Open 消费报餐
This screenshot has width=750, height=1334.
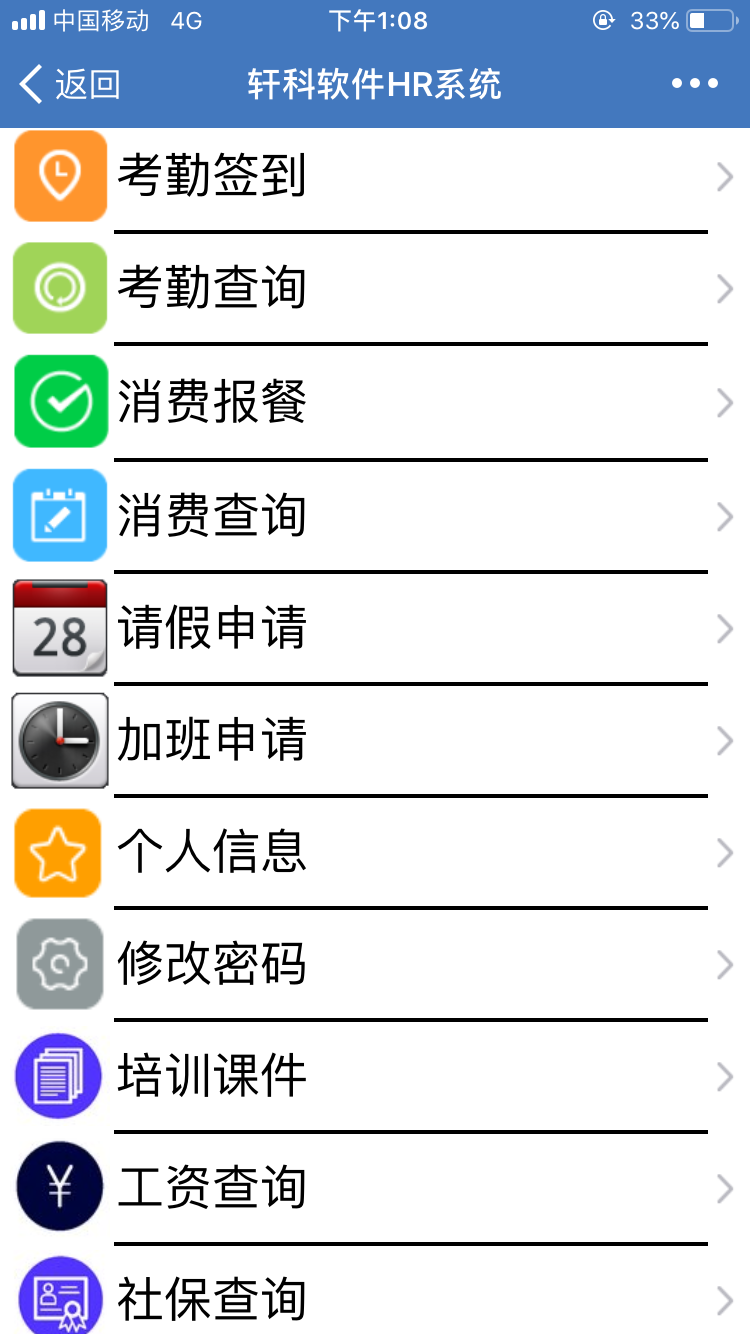pos(375,402)
